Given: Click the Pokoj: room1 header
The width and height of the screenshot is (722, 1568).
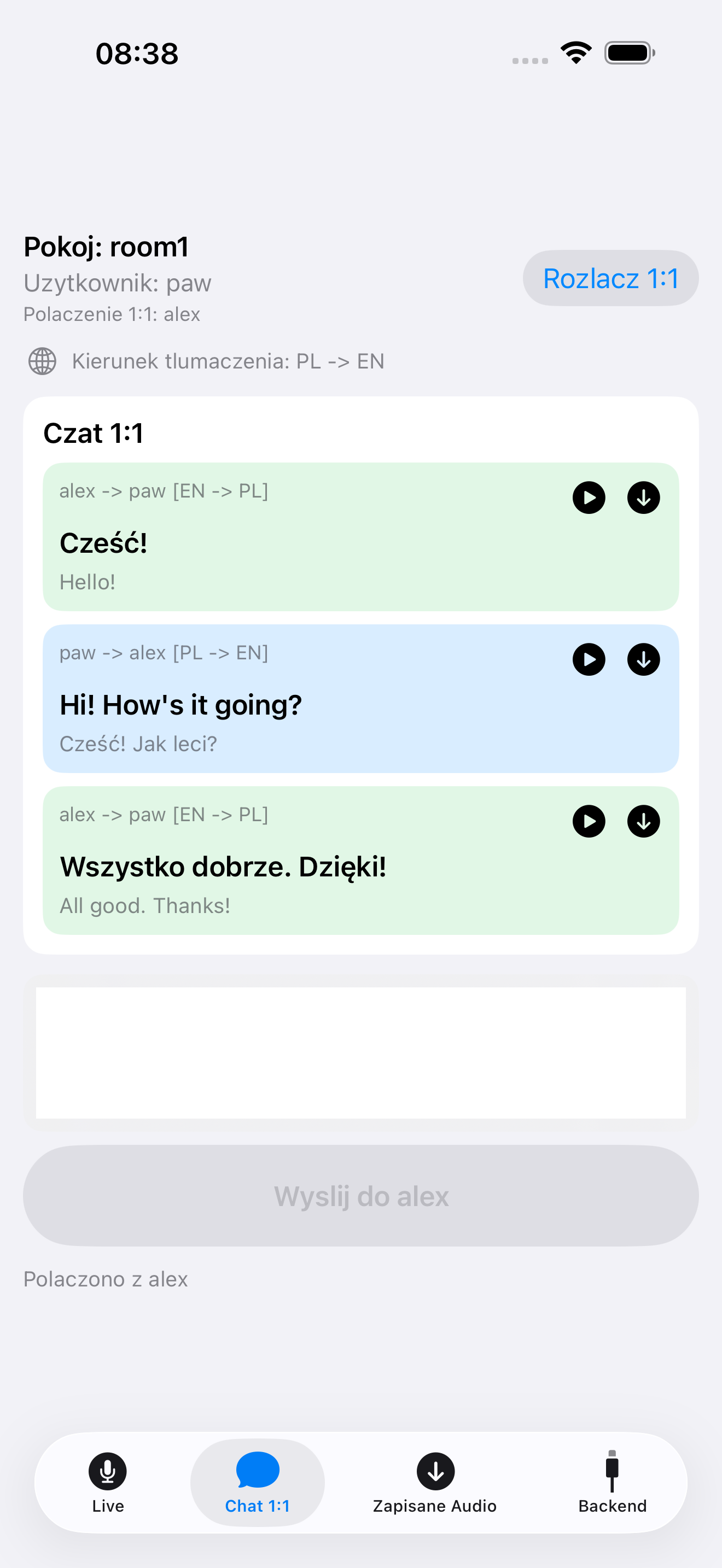Looking at the screenshot, I should [107, 247].
